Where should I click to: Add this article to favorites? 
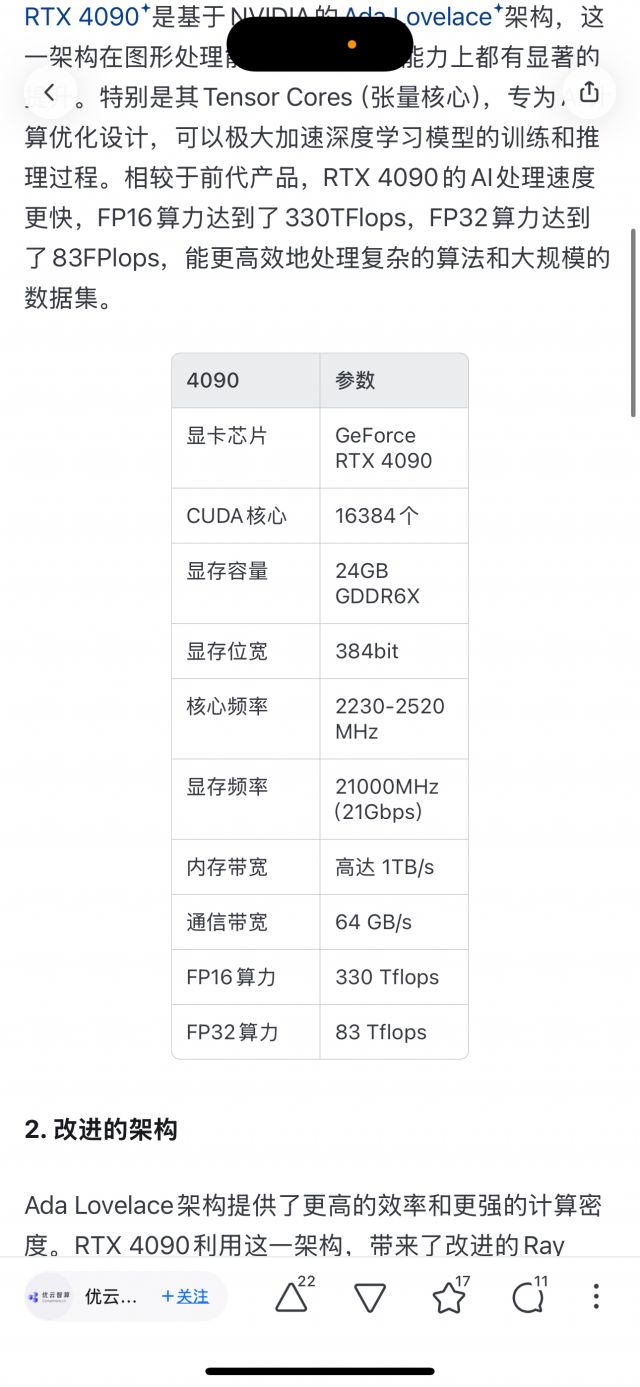tap(449, 1297)
